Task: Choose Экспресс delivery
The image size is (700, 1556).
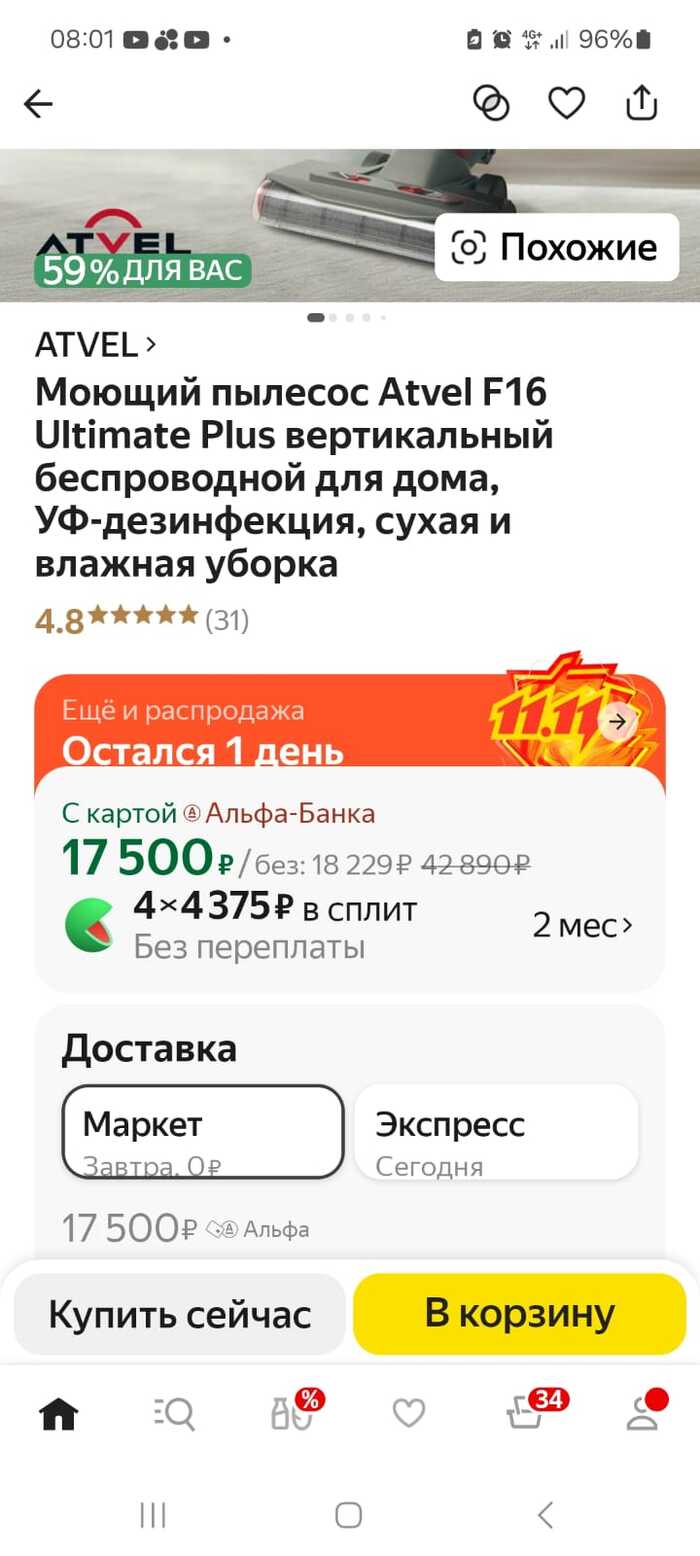Action: (496, 1131)
